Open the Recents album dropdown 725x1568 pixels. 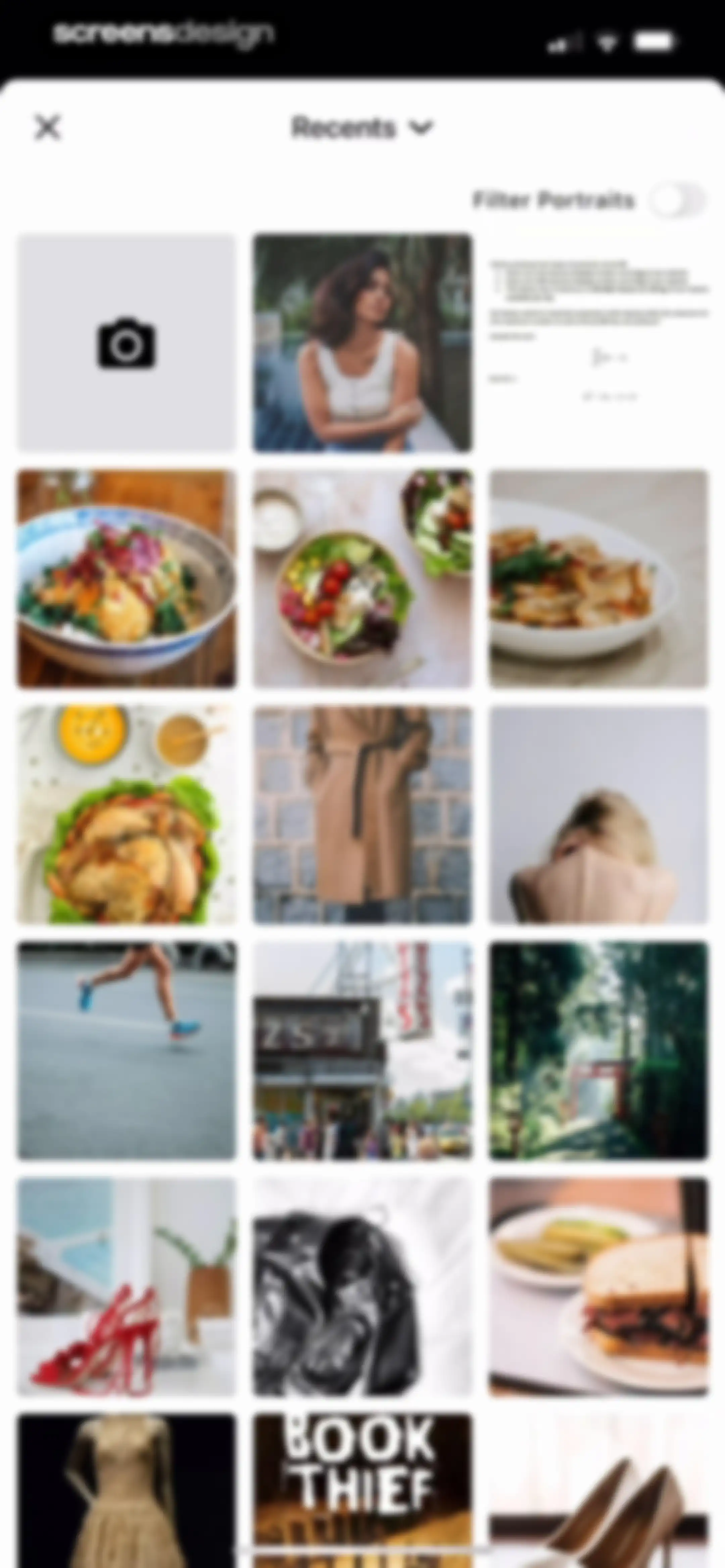click(362, 128)
